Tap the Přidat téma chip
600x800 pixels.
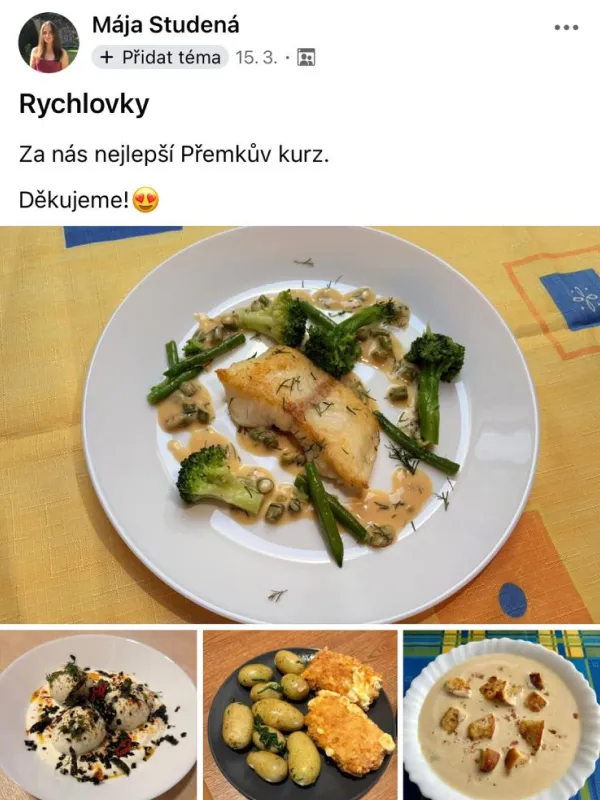click(160, 58)
